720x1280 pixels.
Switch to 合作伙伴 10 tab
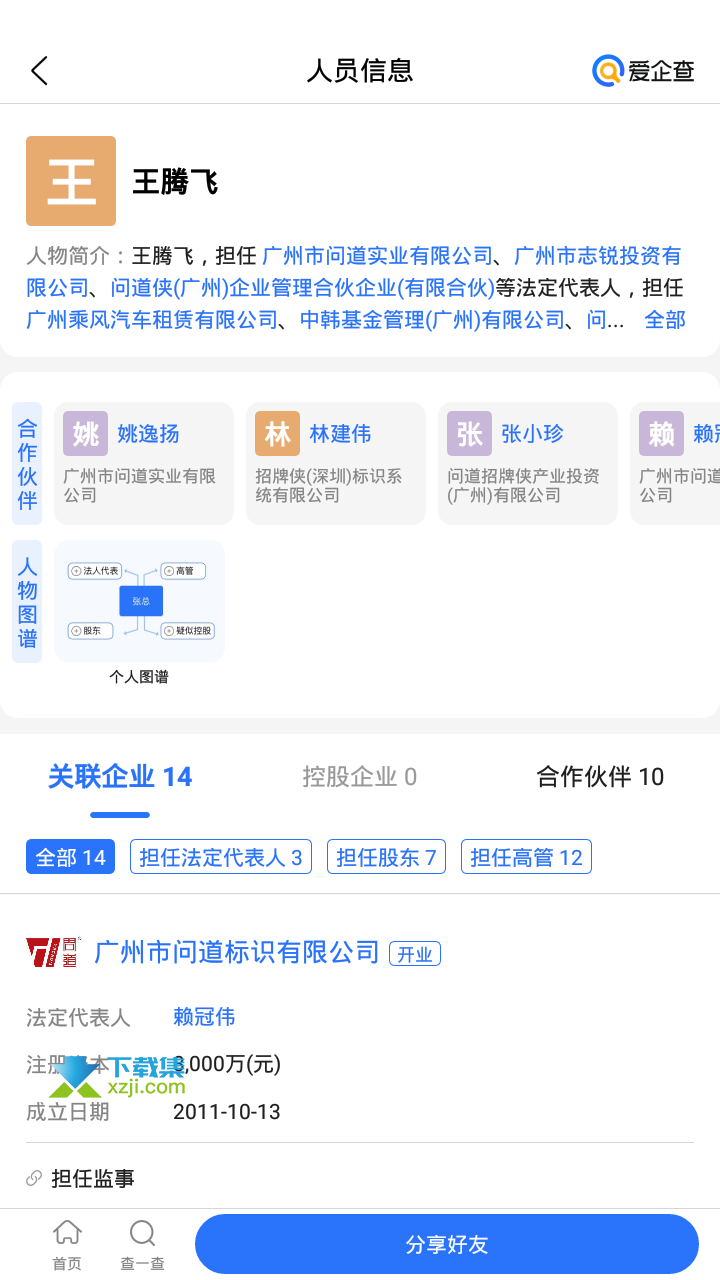click(x=600, y=777)
